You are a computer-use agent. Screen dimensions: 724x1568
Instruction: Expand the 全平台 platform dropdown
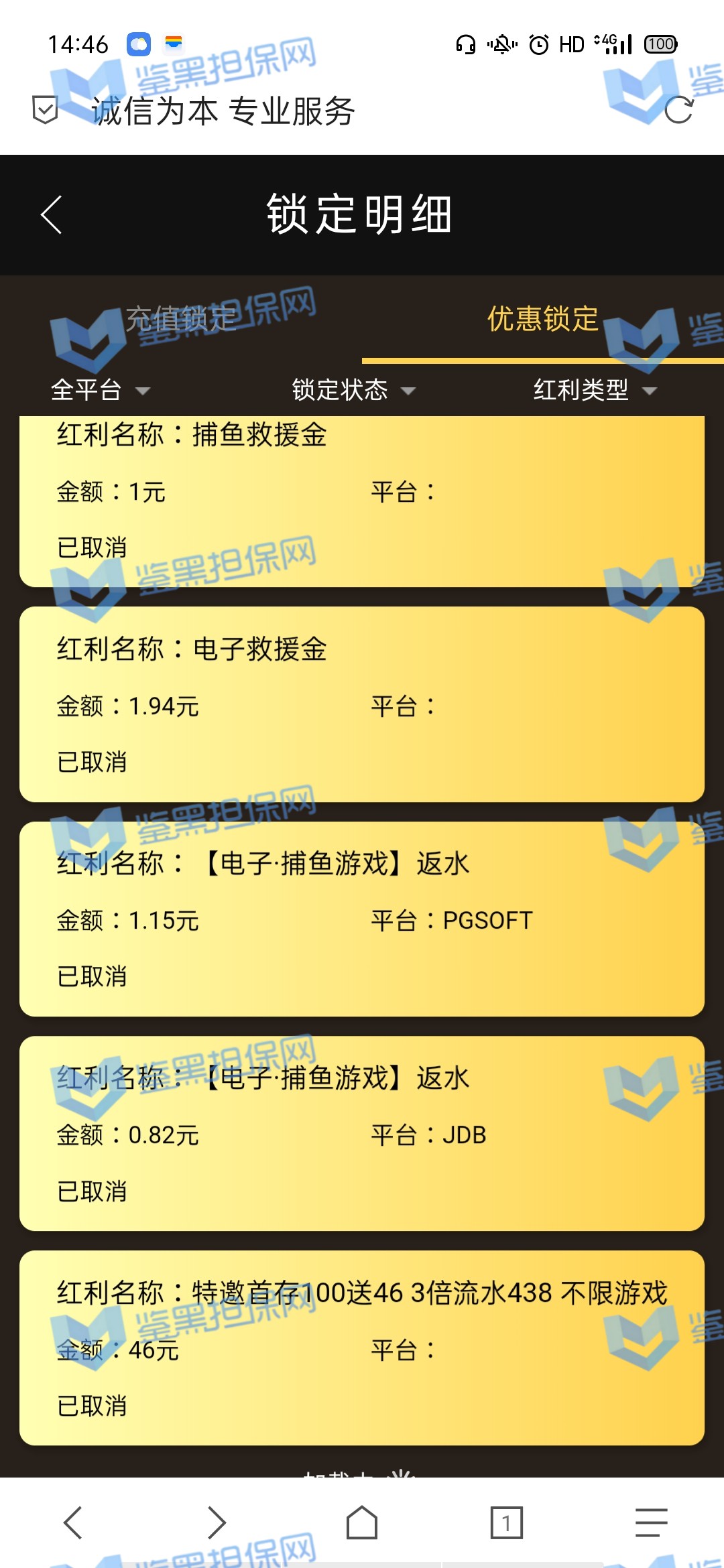click(101, 390)
